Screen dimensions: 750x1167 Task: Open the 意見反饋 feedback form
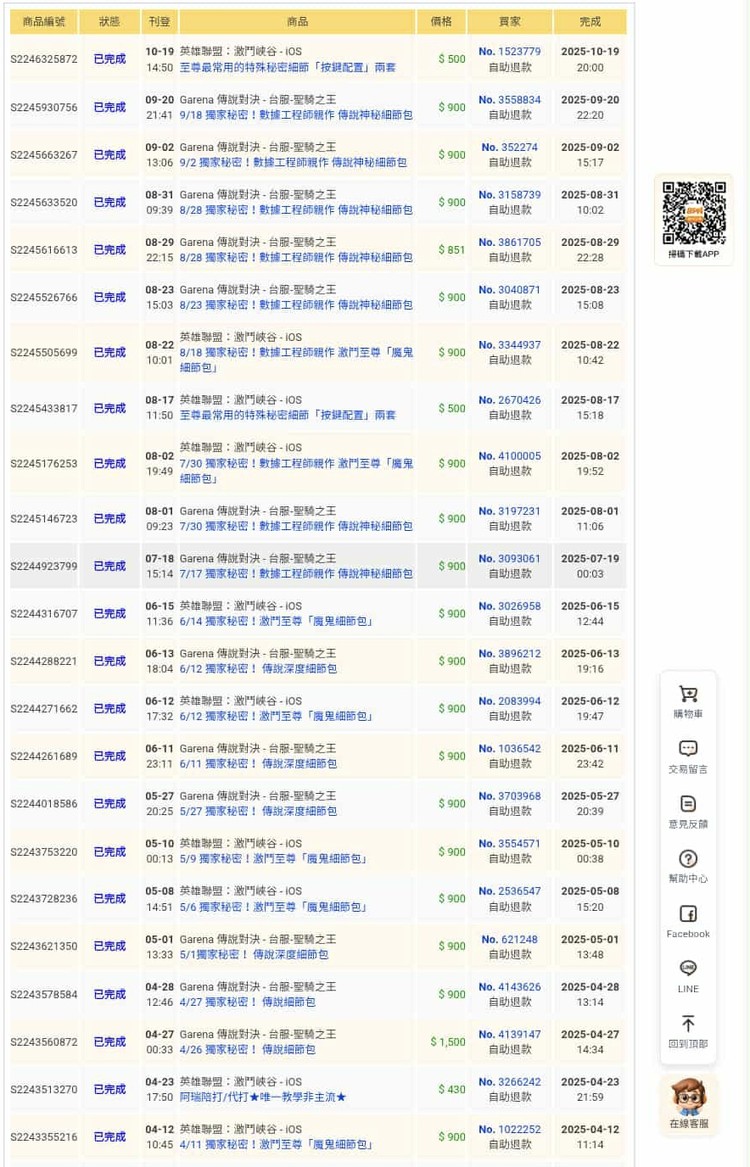[687, 811]
